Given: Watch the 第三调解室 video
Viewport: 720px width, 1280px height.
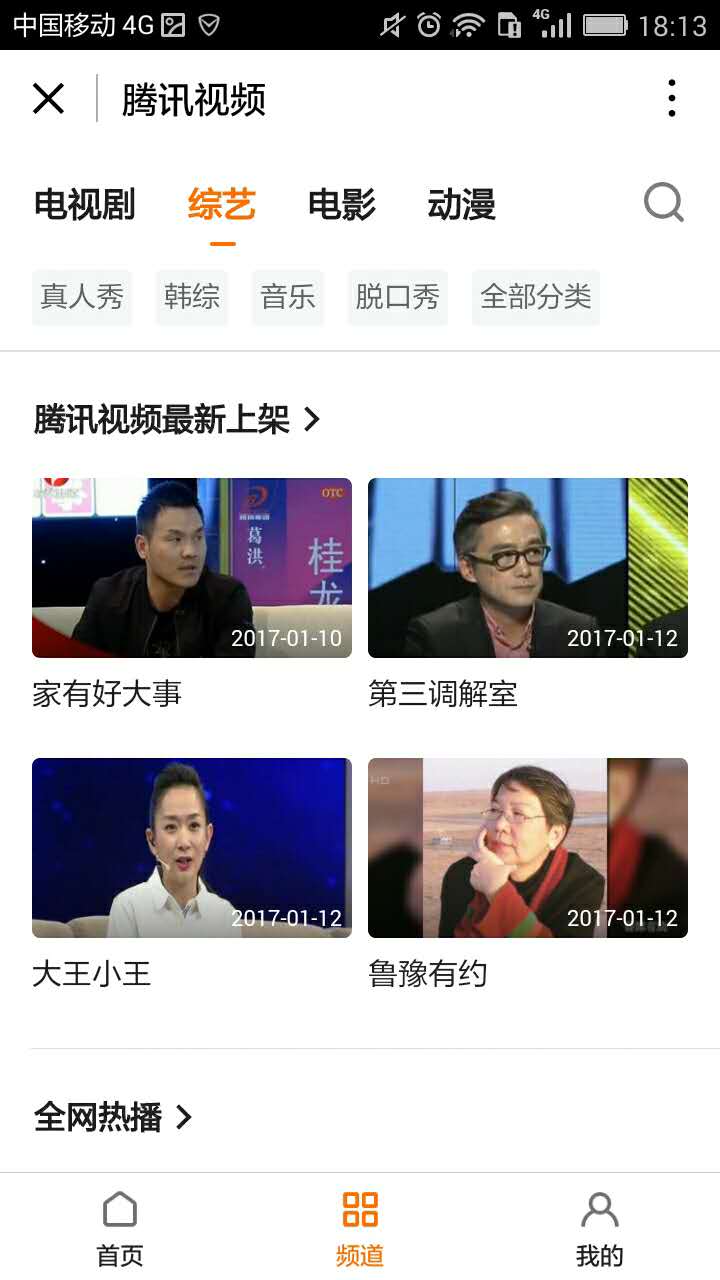Looking at the screenshot, I should 528,568.
